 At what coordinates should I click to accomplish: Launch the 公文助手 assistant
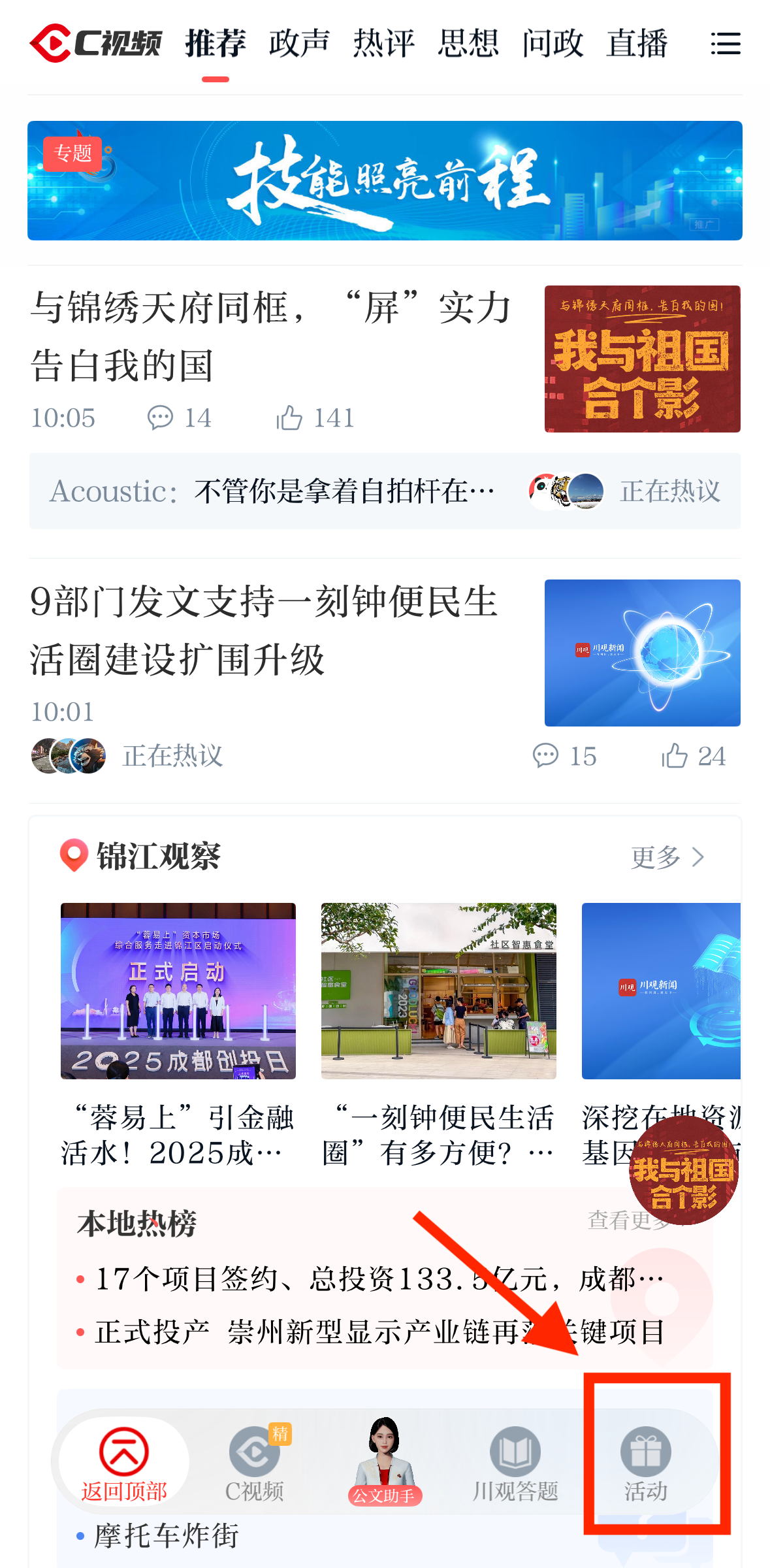point(385,1463)
